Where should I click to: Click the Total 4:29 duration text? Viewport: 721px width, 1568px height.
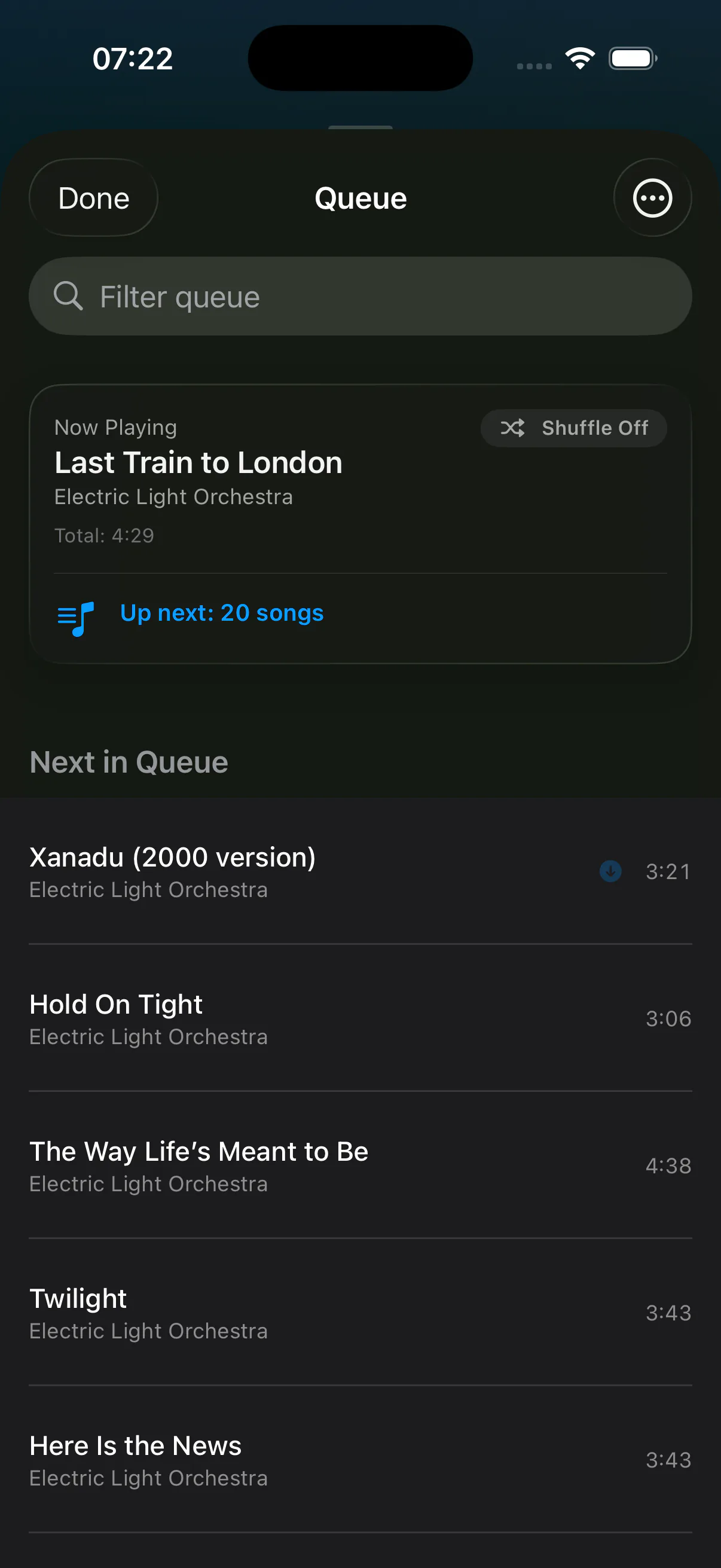click(104, 535)
